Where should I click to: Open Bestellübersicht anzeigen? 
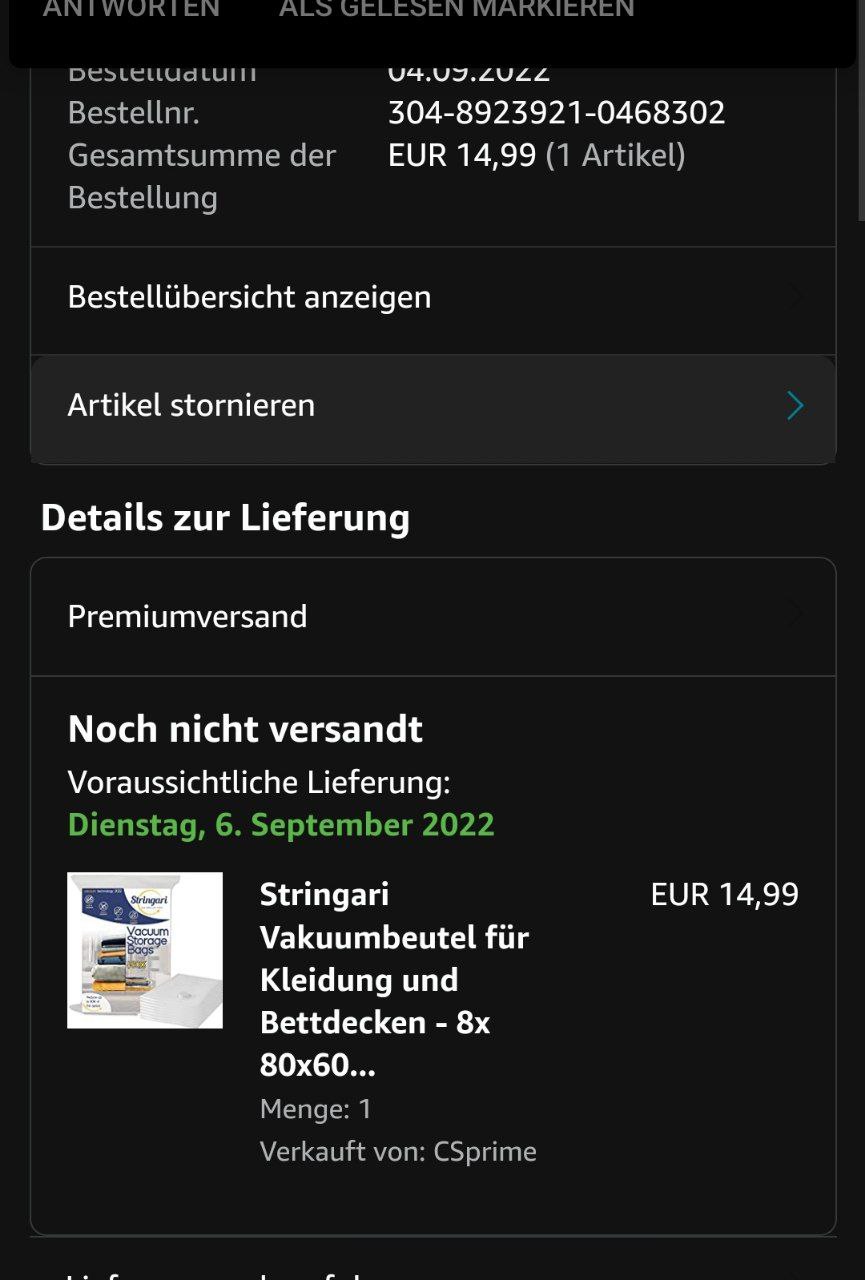[x=432, y=298]
